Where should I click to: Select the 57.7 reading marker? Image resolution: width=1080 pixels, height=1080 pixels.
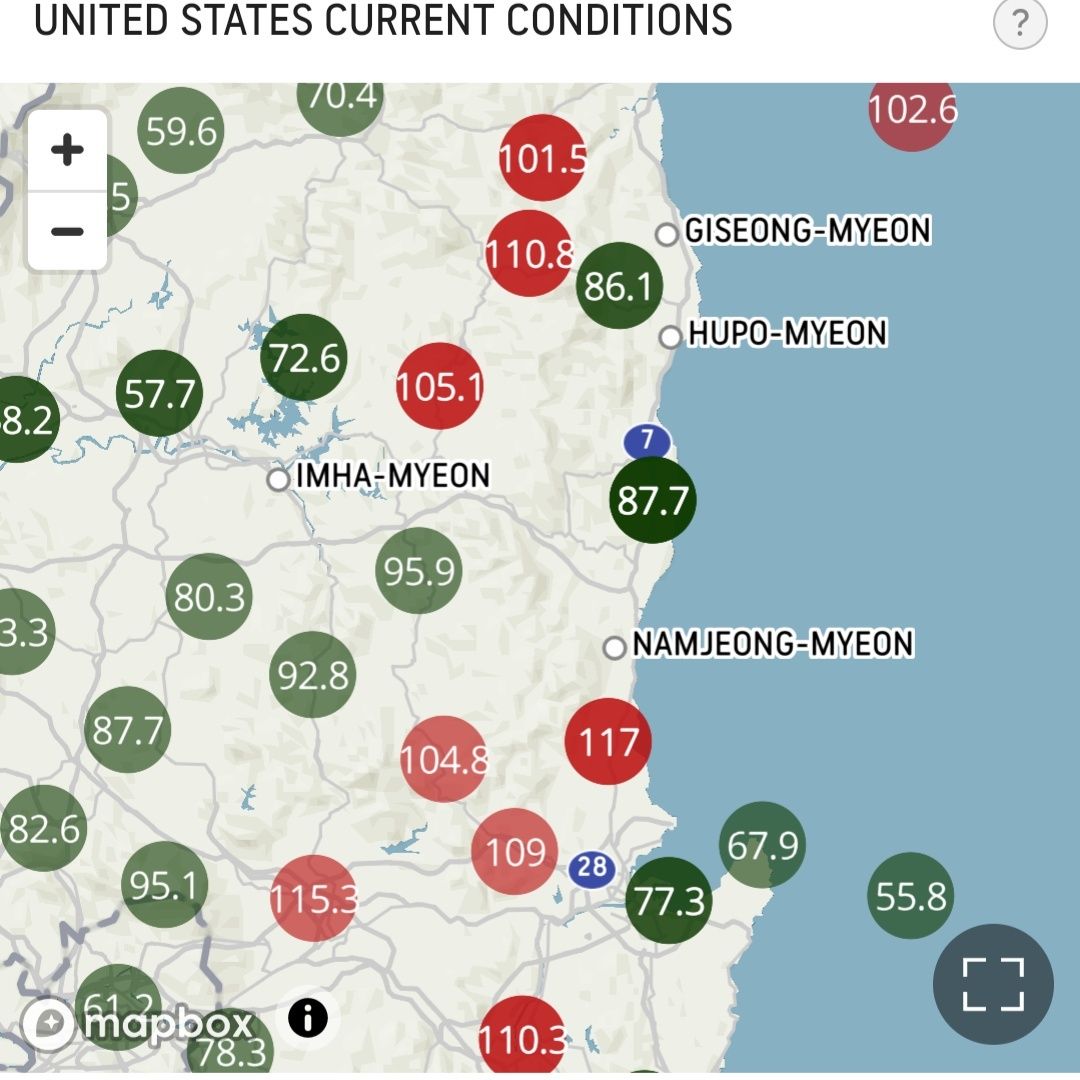[x=160, y=394]
